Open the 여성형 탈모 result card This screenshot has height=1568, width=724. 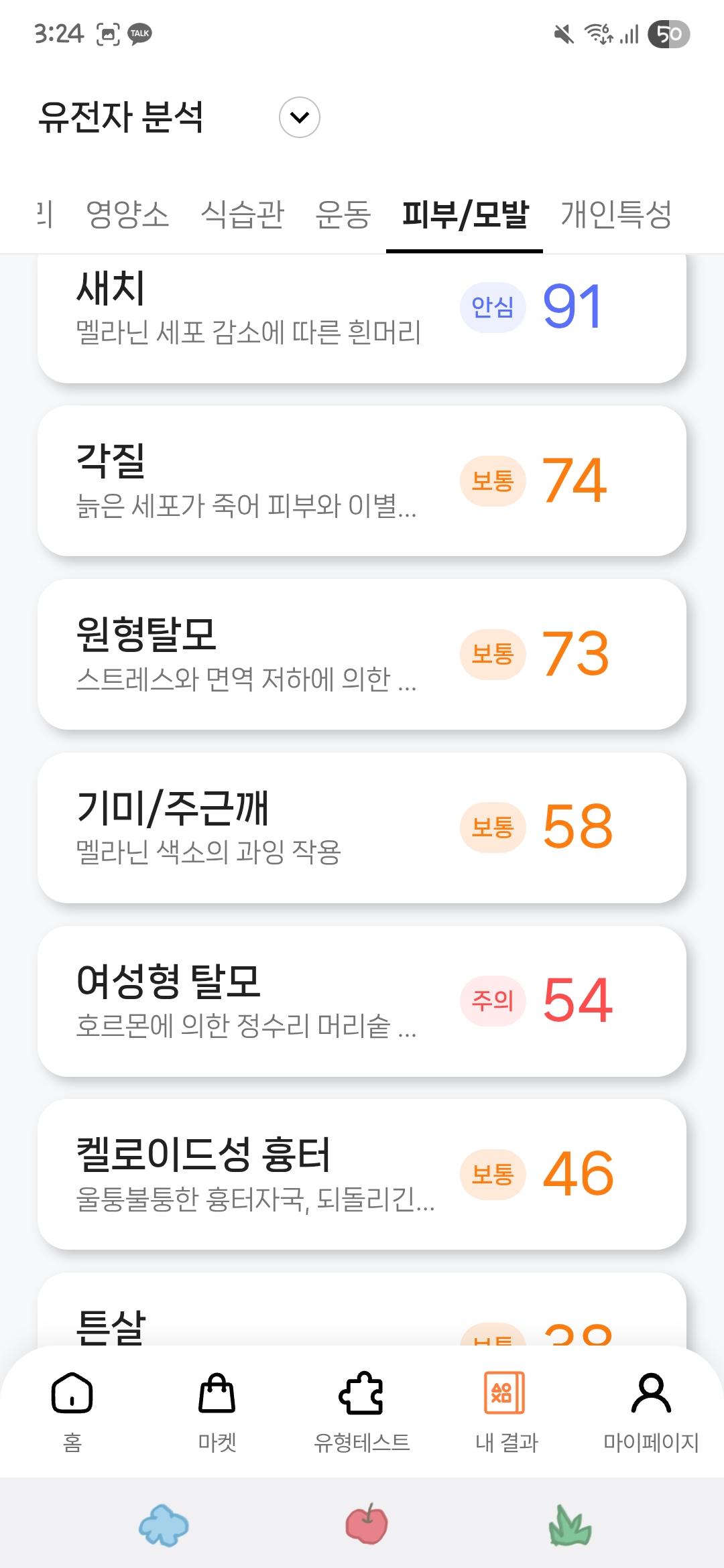[362, 1001]
